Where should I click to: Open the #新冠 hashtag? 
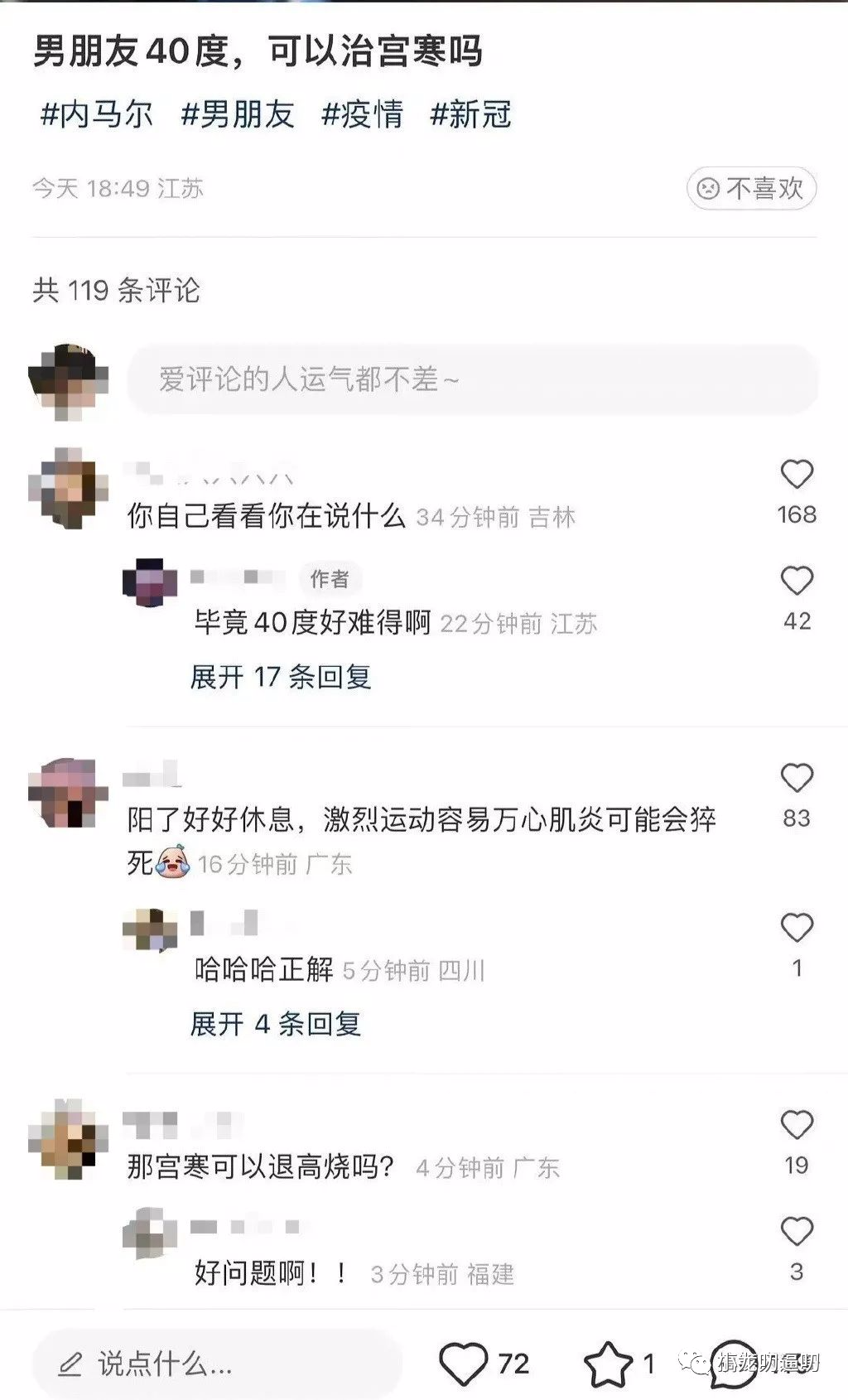470,114
